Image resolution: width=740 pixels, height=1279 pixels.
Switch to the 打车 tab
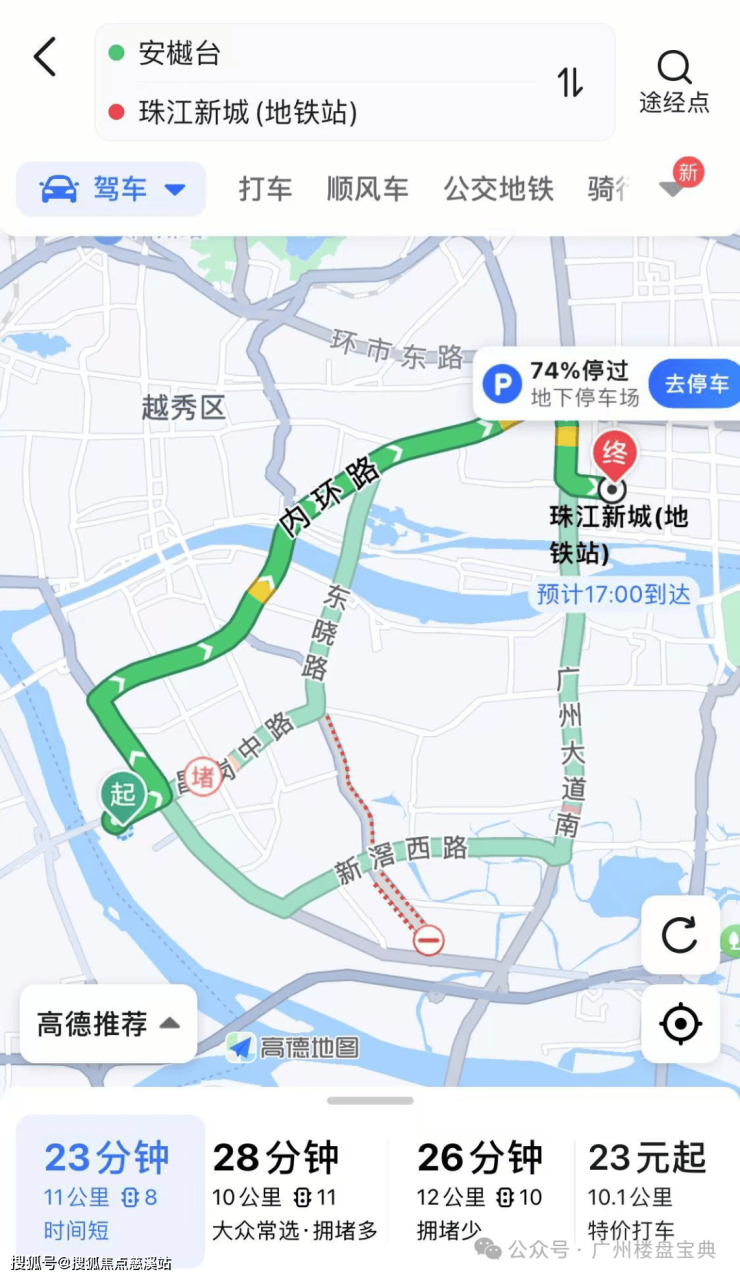pyautogui.click(x=265, y=189)
